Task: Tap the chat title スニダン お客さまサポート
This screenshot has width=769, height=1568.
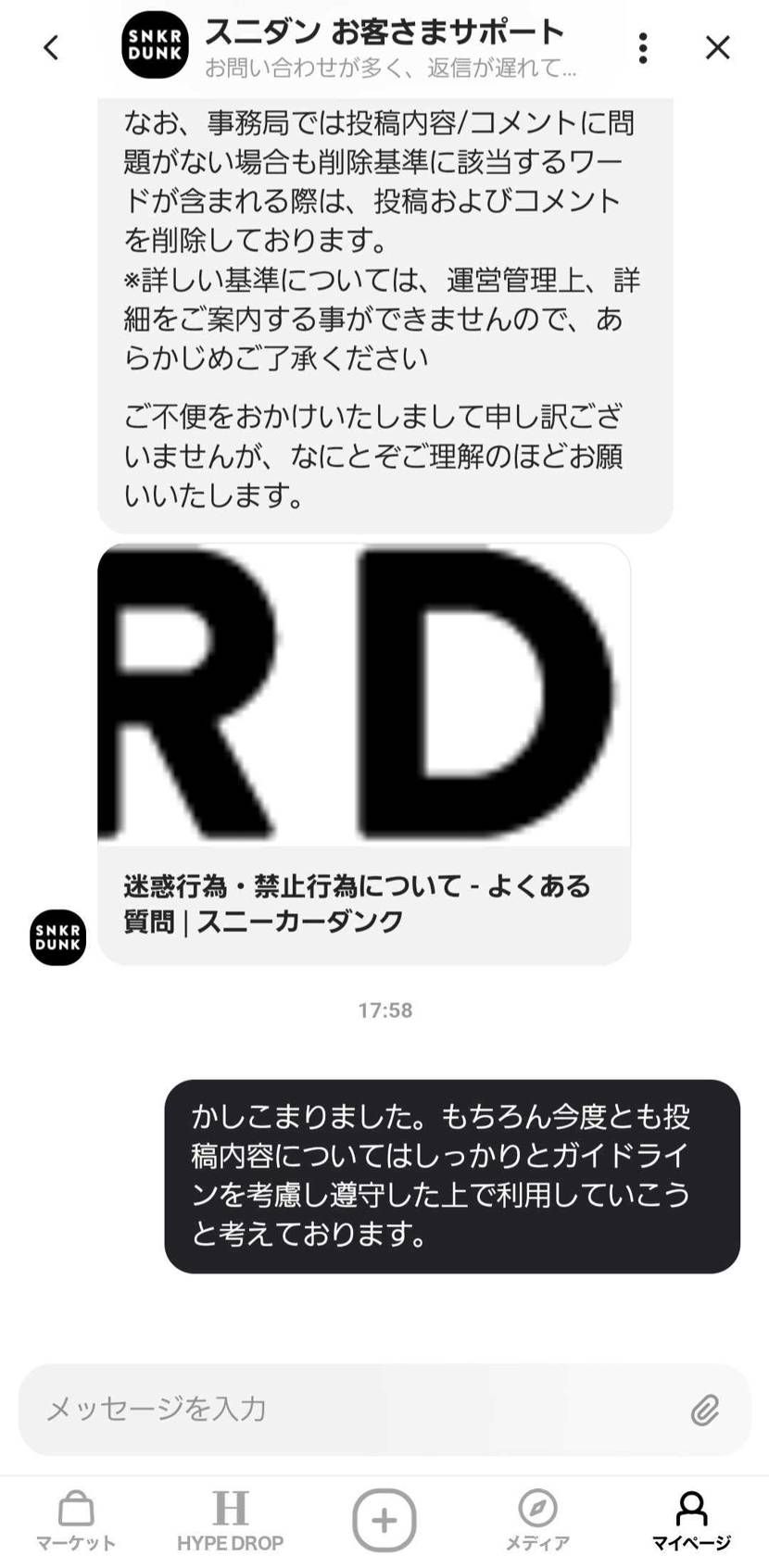Action: coord(383,32)
